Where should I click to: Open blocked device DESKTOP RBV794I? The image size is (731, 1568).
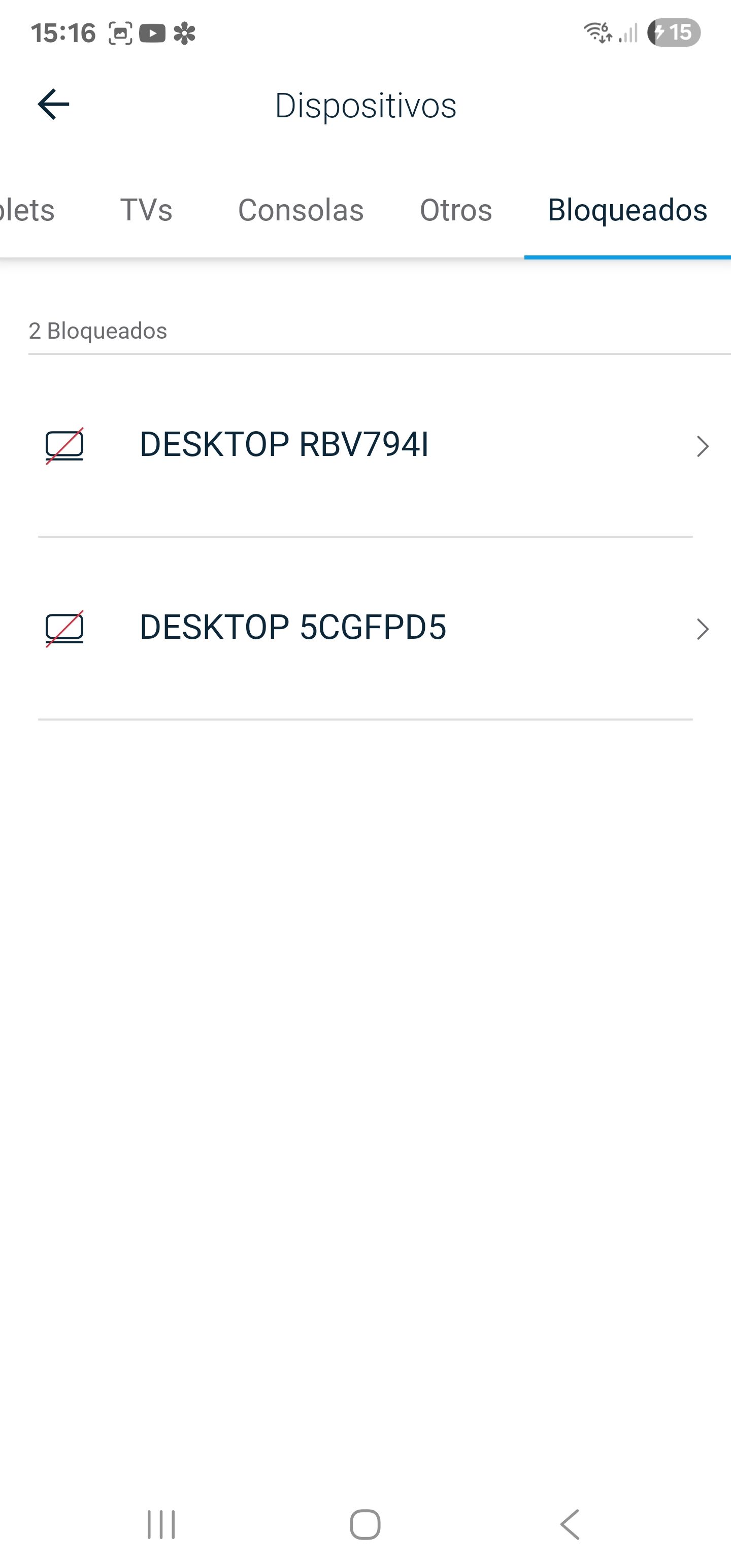pos(365,445)
